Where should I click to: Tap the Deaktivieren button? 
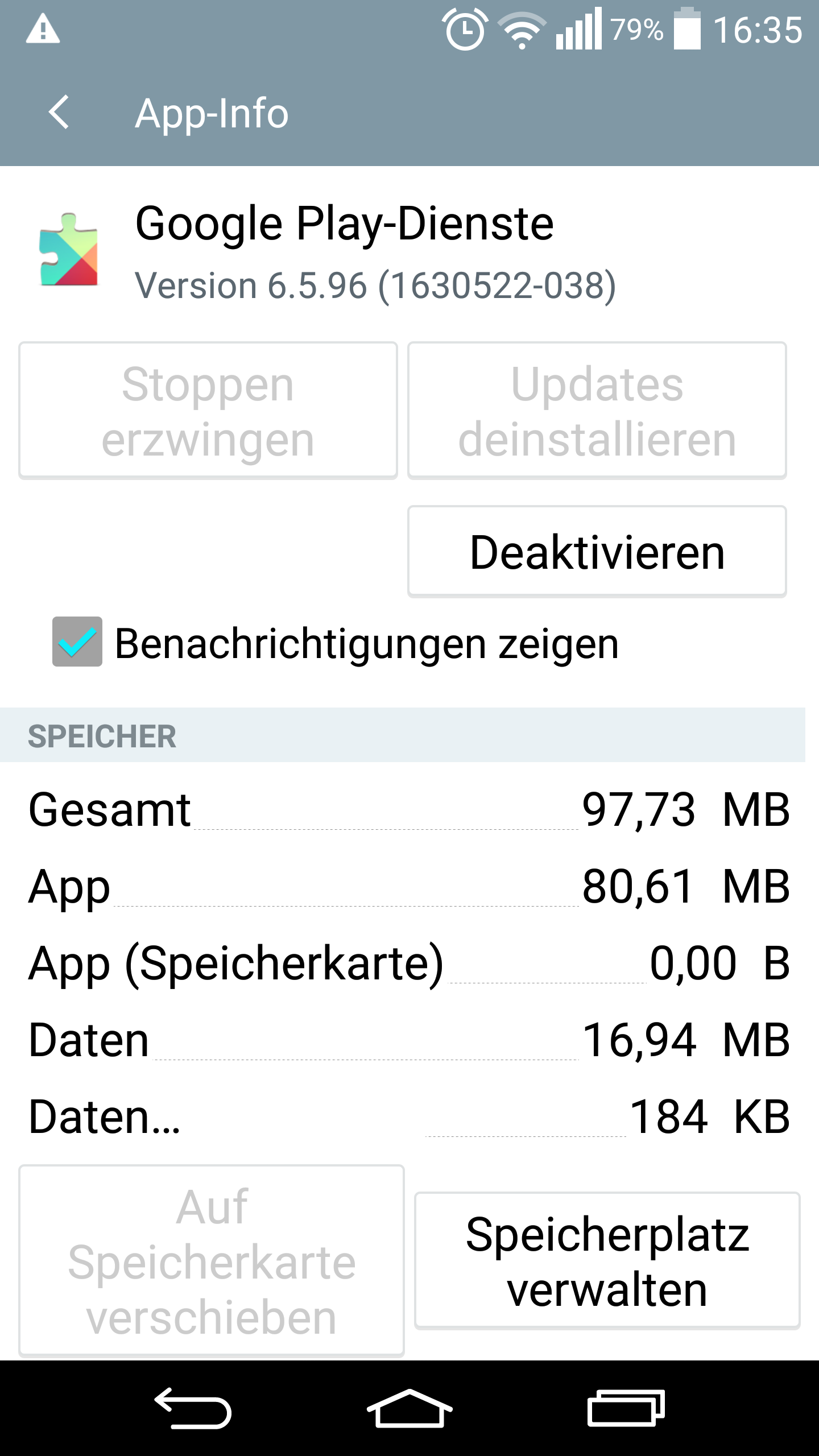pos(597,552)
